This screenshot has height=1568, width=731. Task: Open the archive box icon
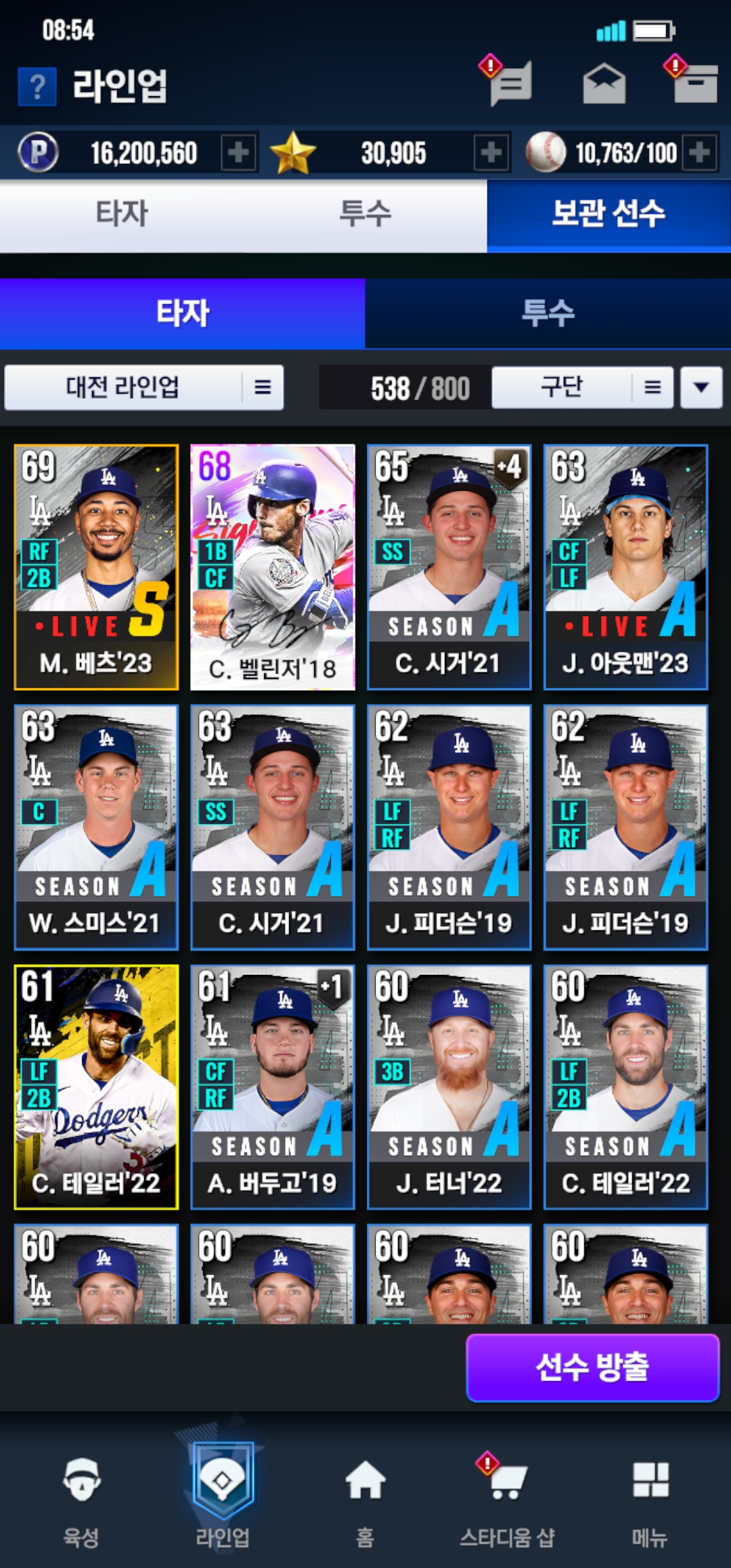pyautogui.click(x=696, y=83)
